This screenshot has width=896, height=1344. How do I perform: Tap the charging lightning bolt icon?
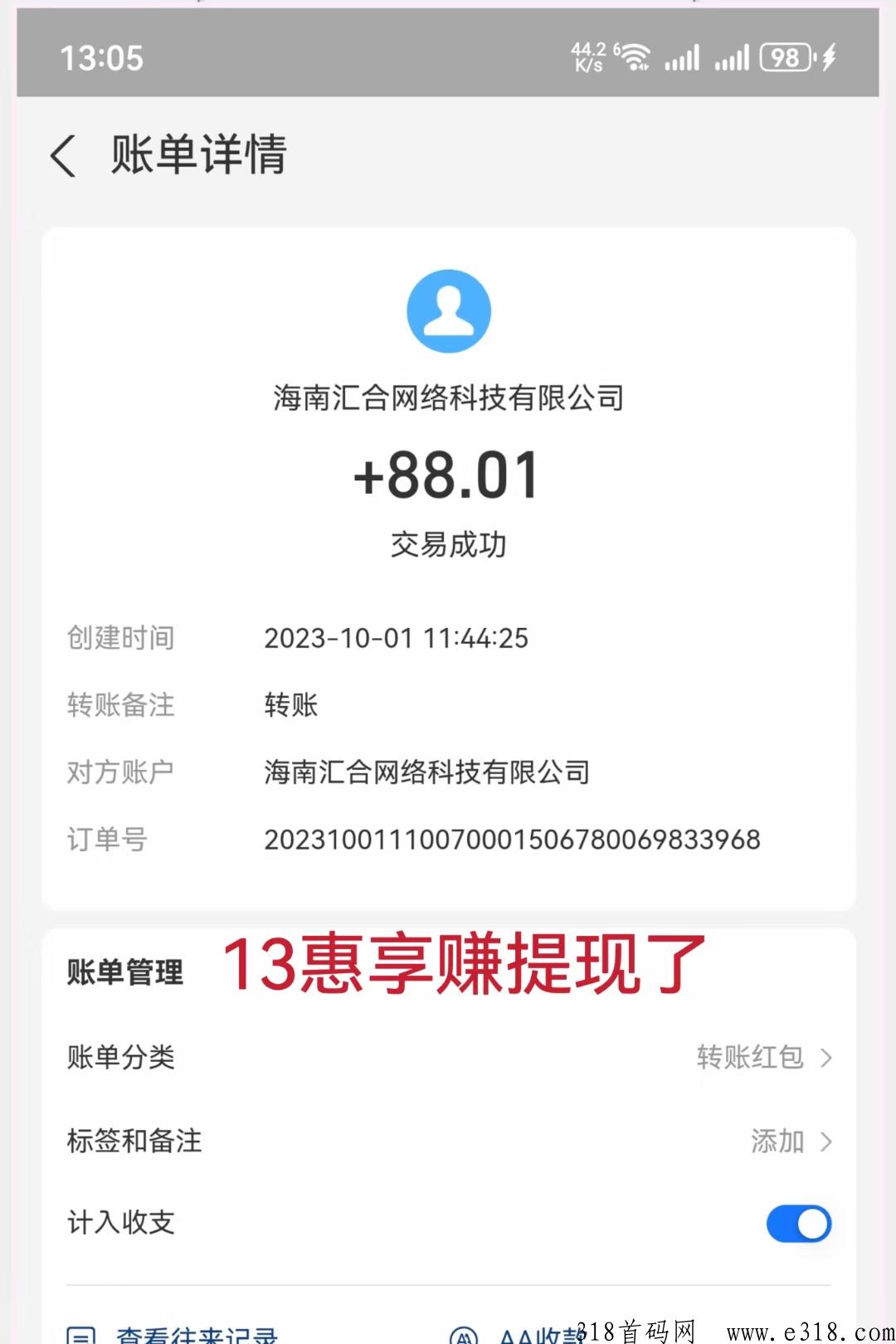pos(826,58)
